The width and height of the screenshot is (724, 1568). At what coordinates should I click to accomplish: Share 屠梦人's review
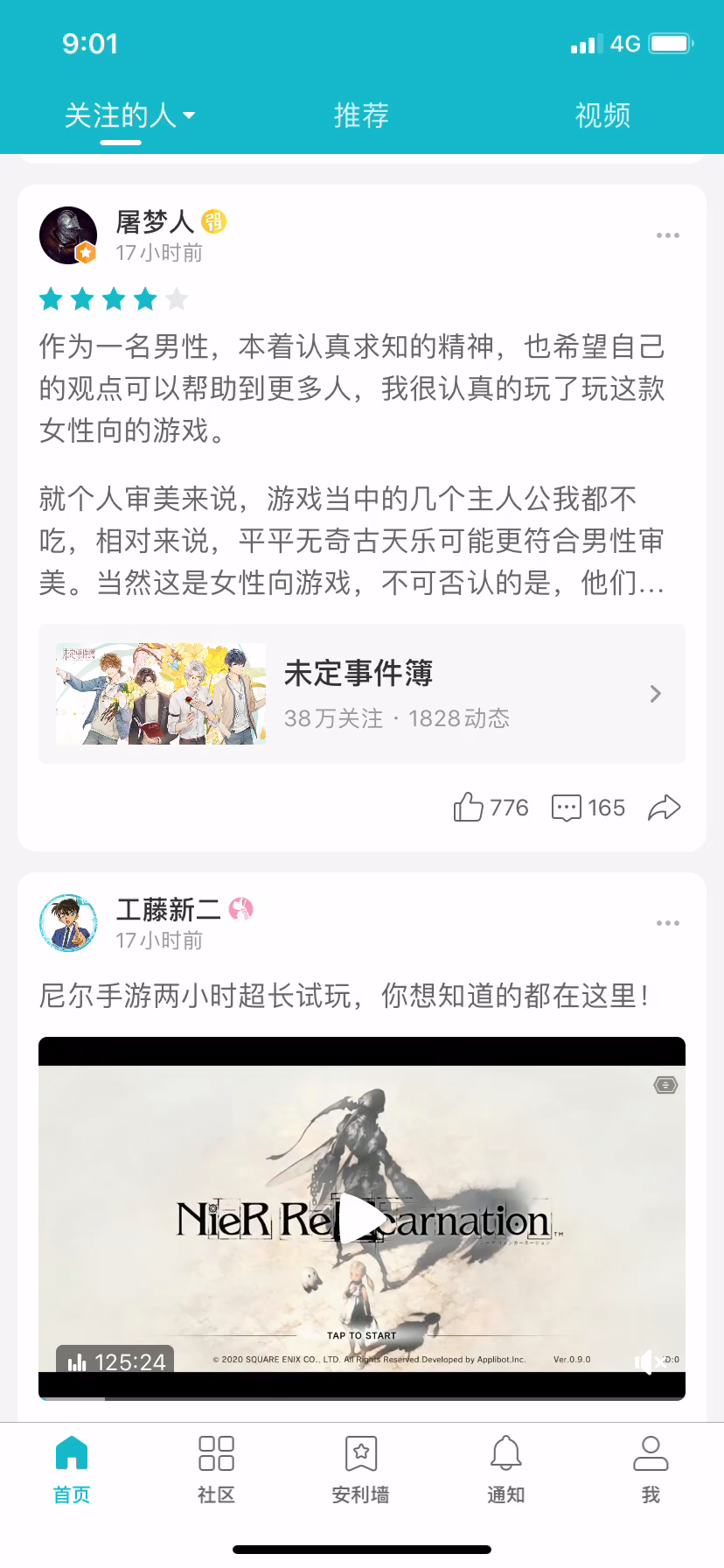[665, 807]
